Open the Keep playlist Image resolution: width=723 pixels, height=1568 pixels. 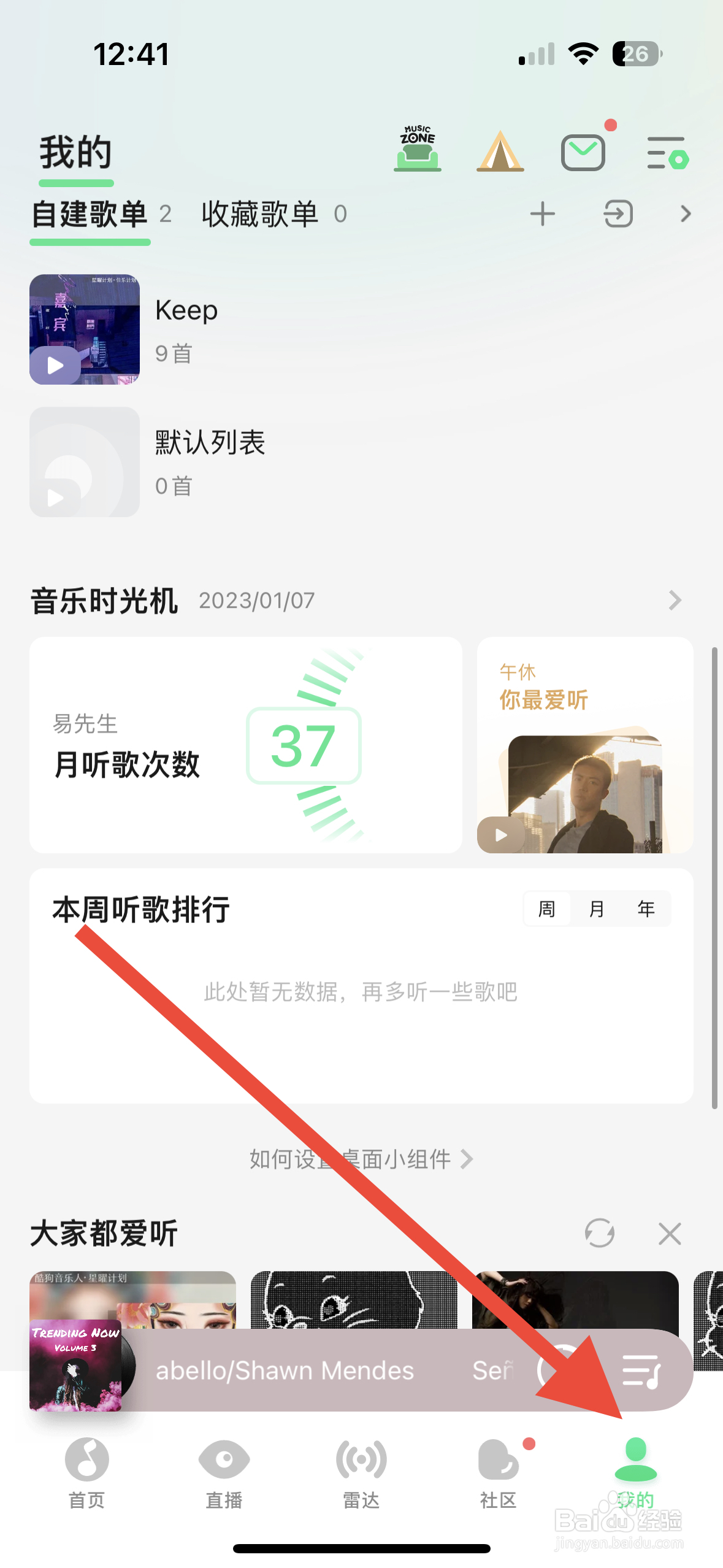(x=186, y=310)
